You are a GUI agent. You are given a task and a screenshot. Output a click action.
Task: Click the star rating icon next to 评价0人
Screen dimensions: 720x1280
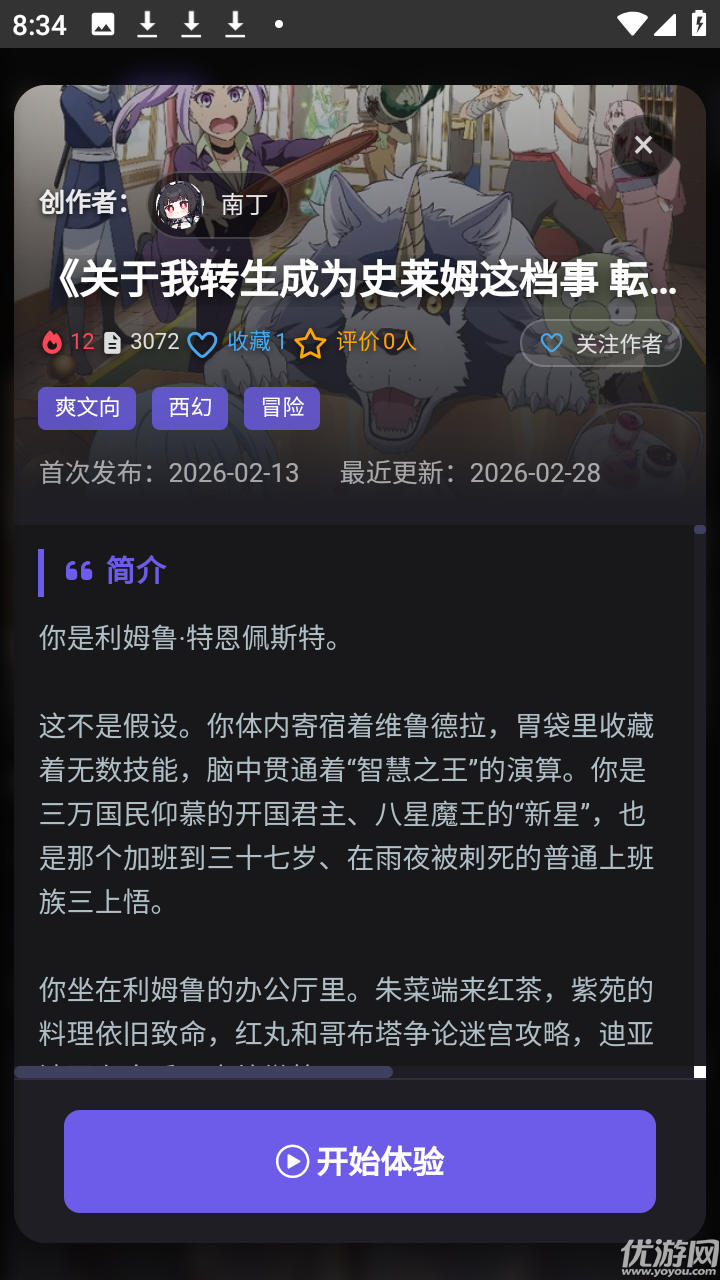coord(312,342)
